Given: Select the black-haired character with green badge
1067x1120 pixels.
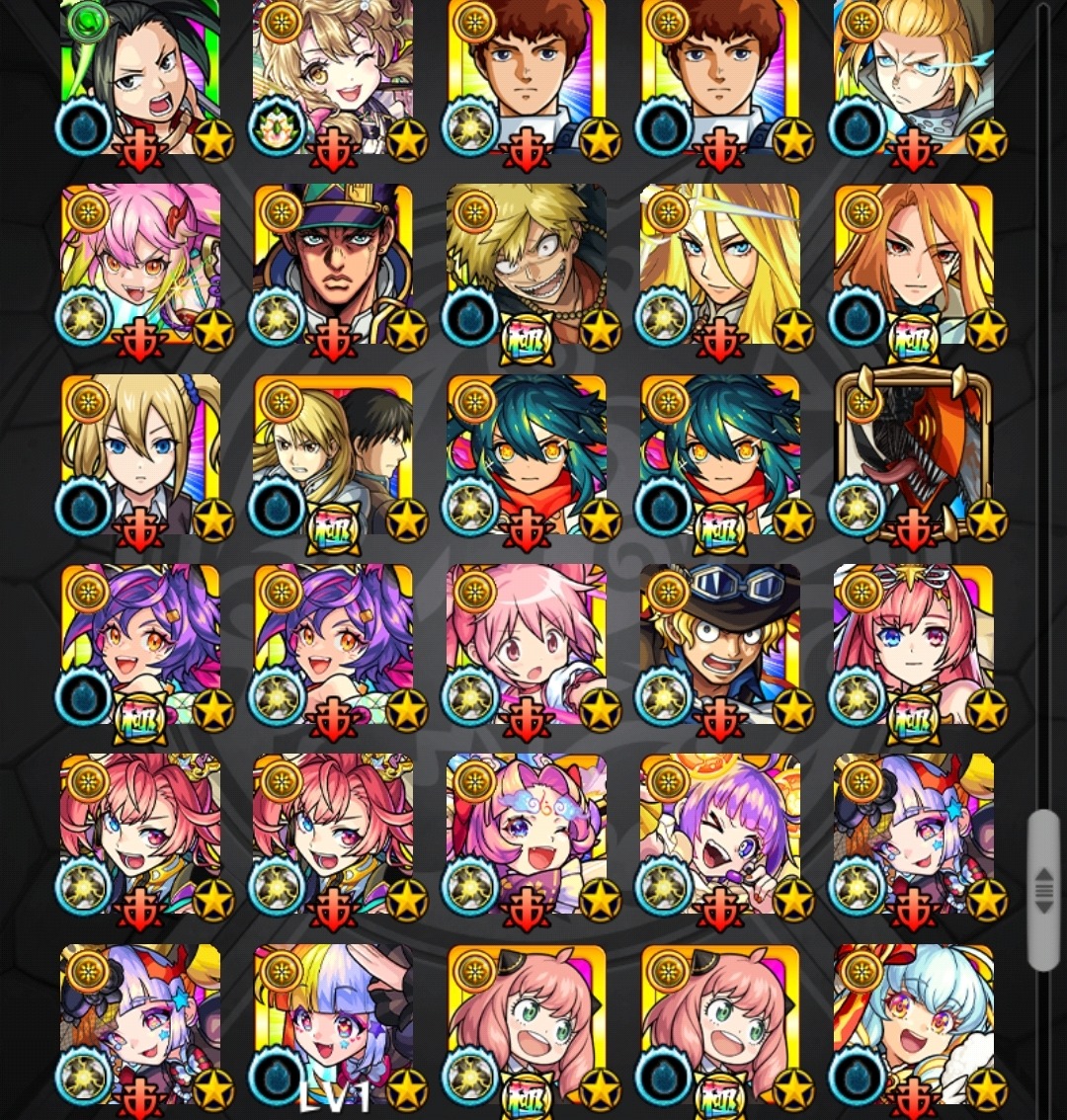Looking at the screenshot, I should pyautogui.click(x=140, y=74).
